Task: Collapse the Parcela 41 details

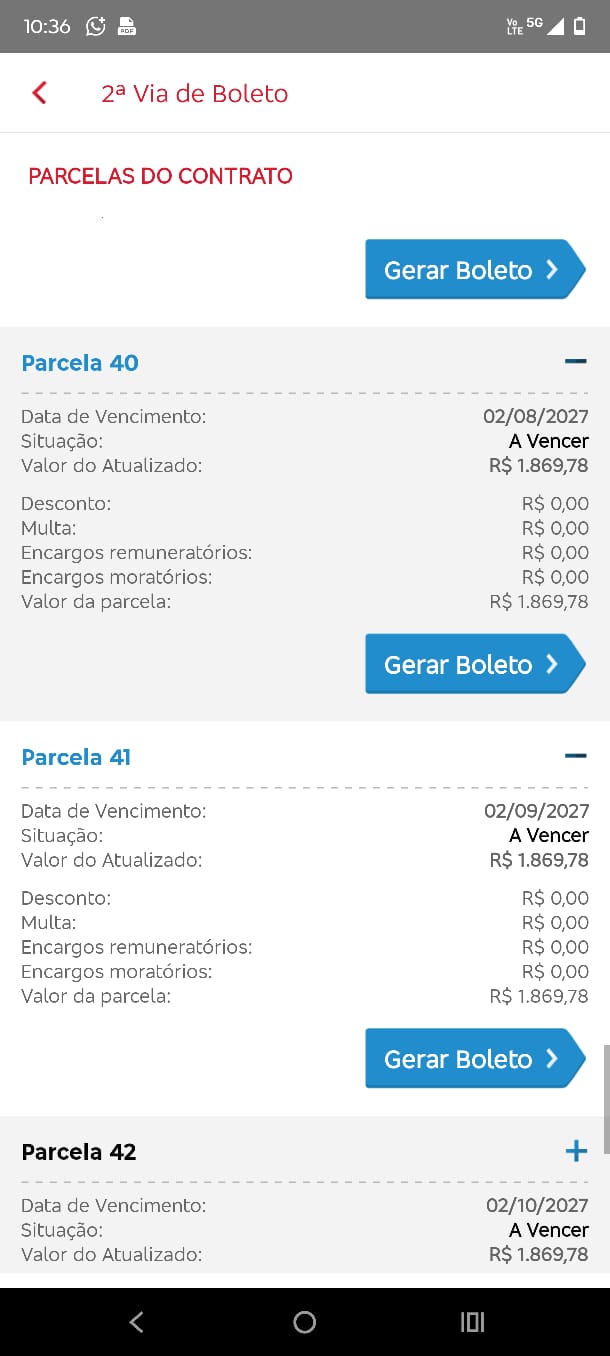Action: [575, 756]
